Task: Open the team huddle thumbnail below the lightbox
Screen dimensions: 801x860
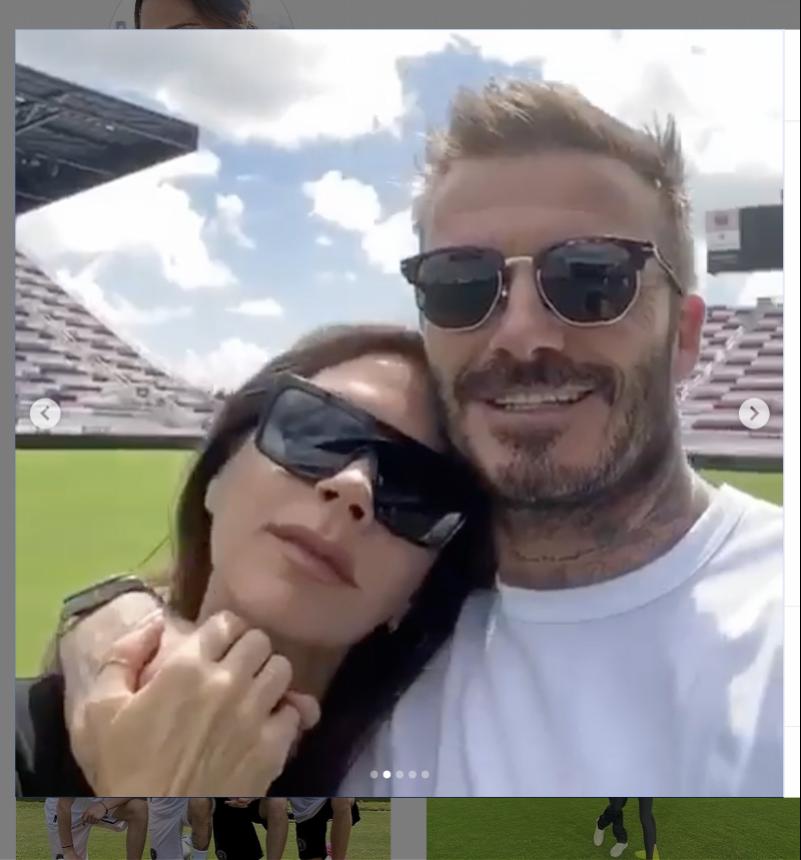Action: [203, 830]
